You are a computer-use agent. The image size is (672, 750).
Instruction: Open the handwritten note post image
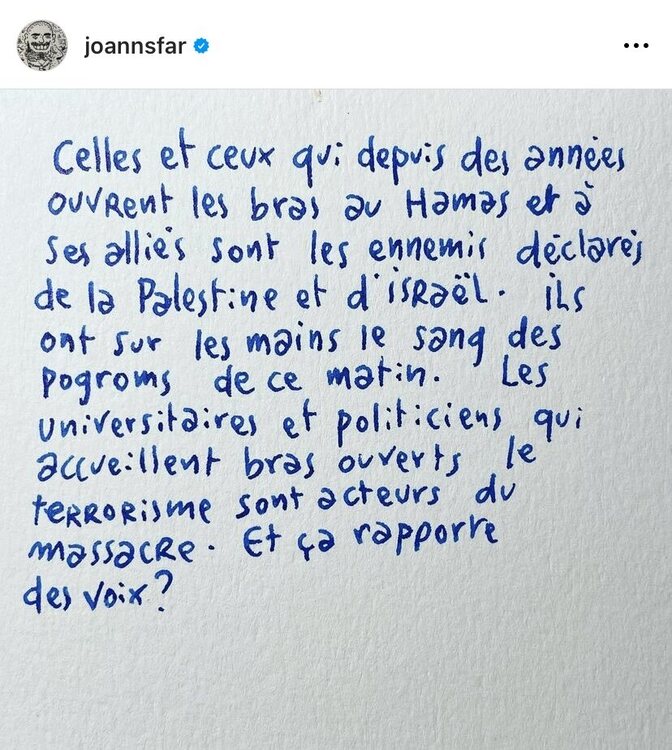click(x=336, y=420)
